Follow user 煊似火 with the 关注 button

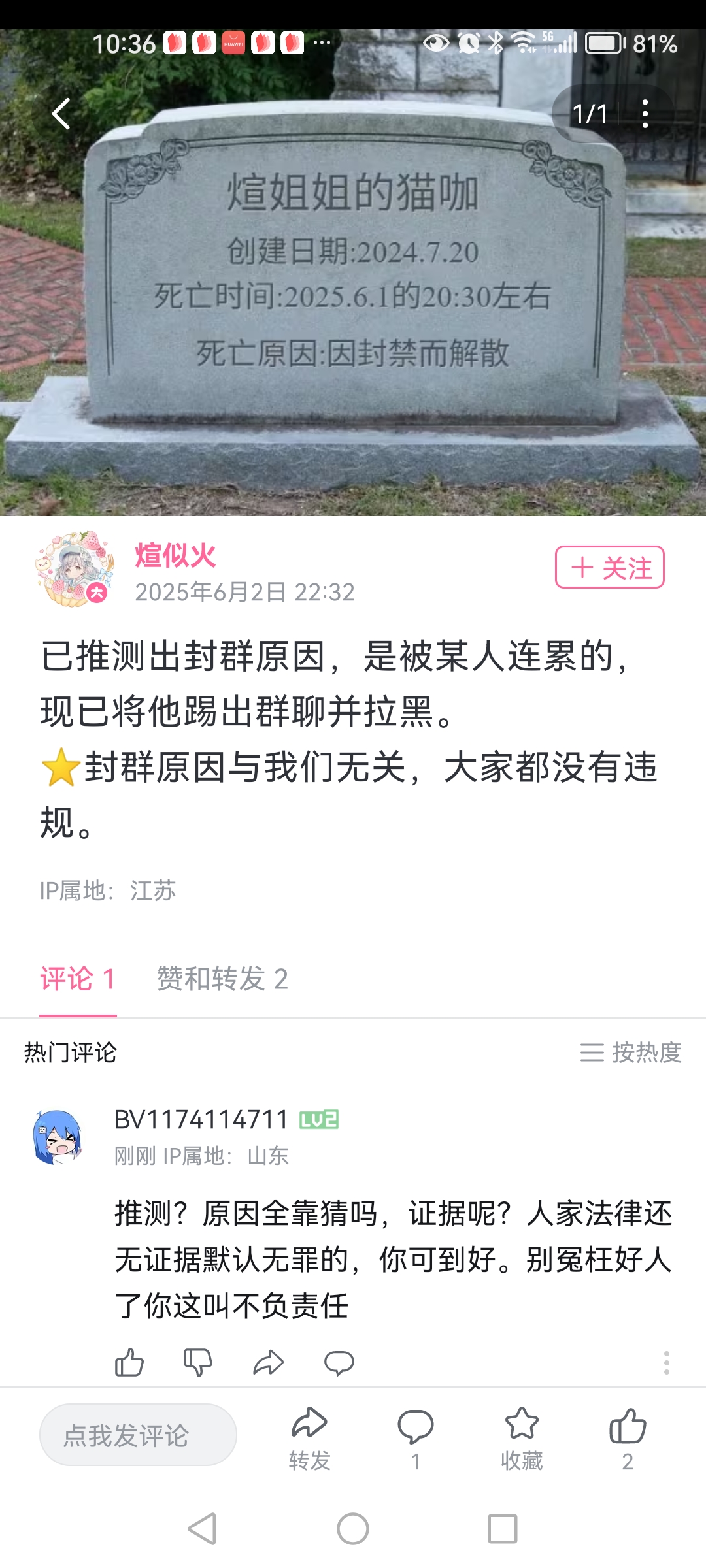pyautogui.click(x=609, y=567)
